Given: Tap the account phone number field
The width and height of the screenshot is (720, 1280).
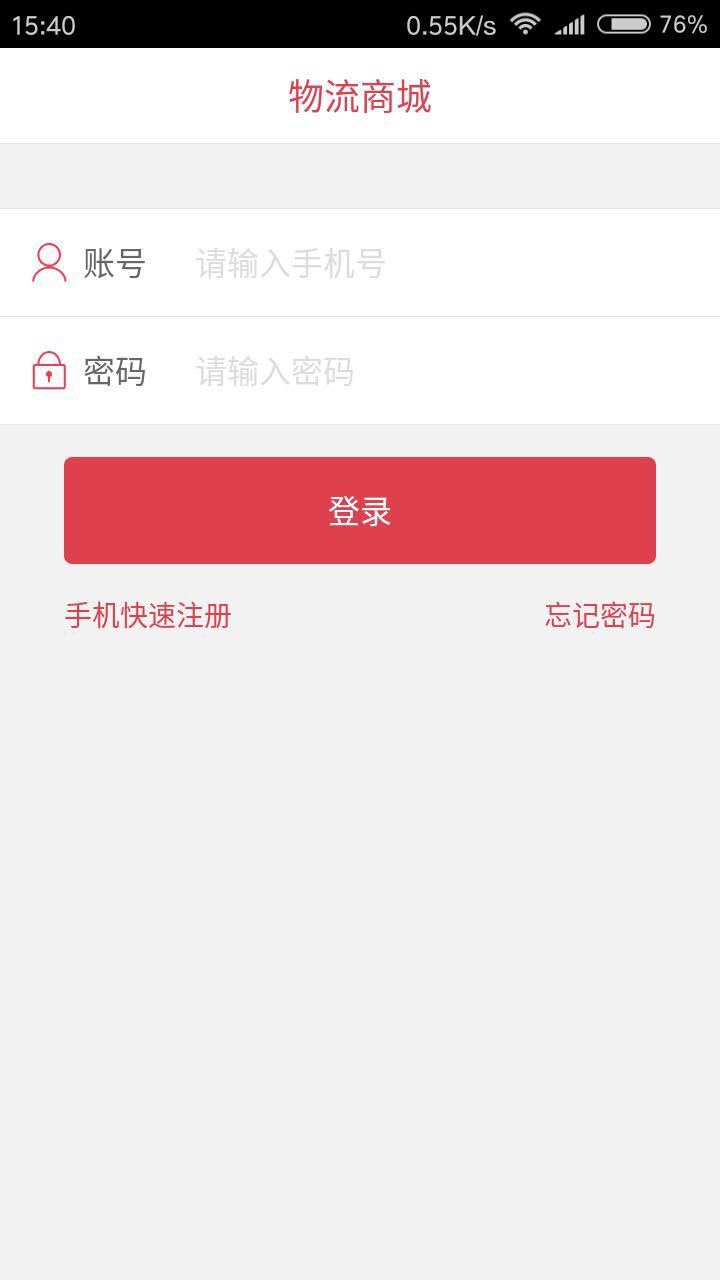Looking at the screenshot, I should click(420, 264).
